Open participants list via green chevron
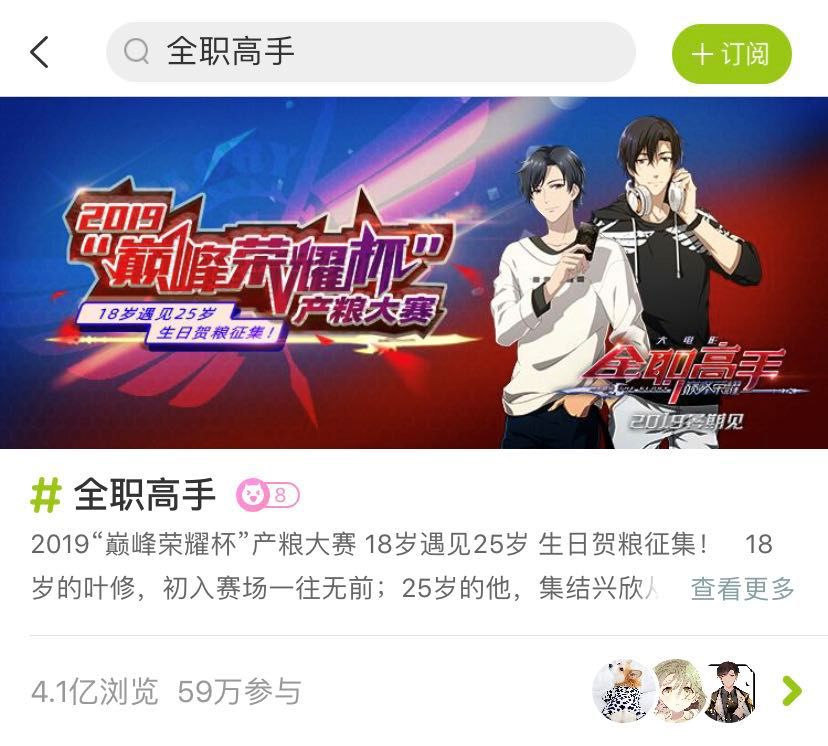 point(791,691)
